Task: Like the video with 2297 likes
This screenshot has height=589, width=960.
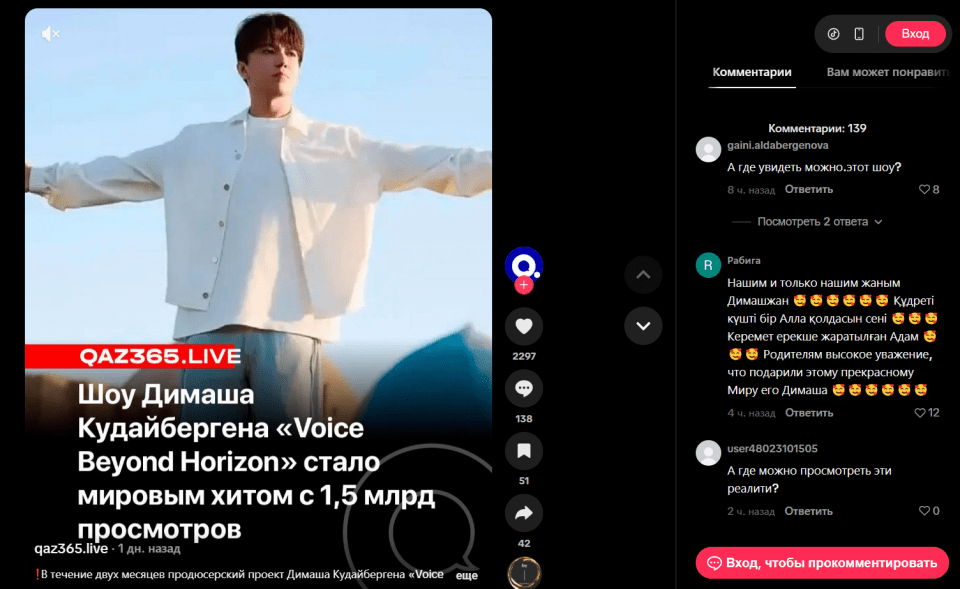Action: (524, 327)
